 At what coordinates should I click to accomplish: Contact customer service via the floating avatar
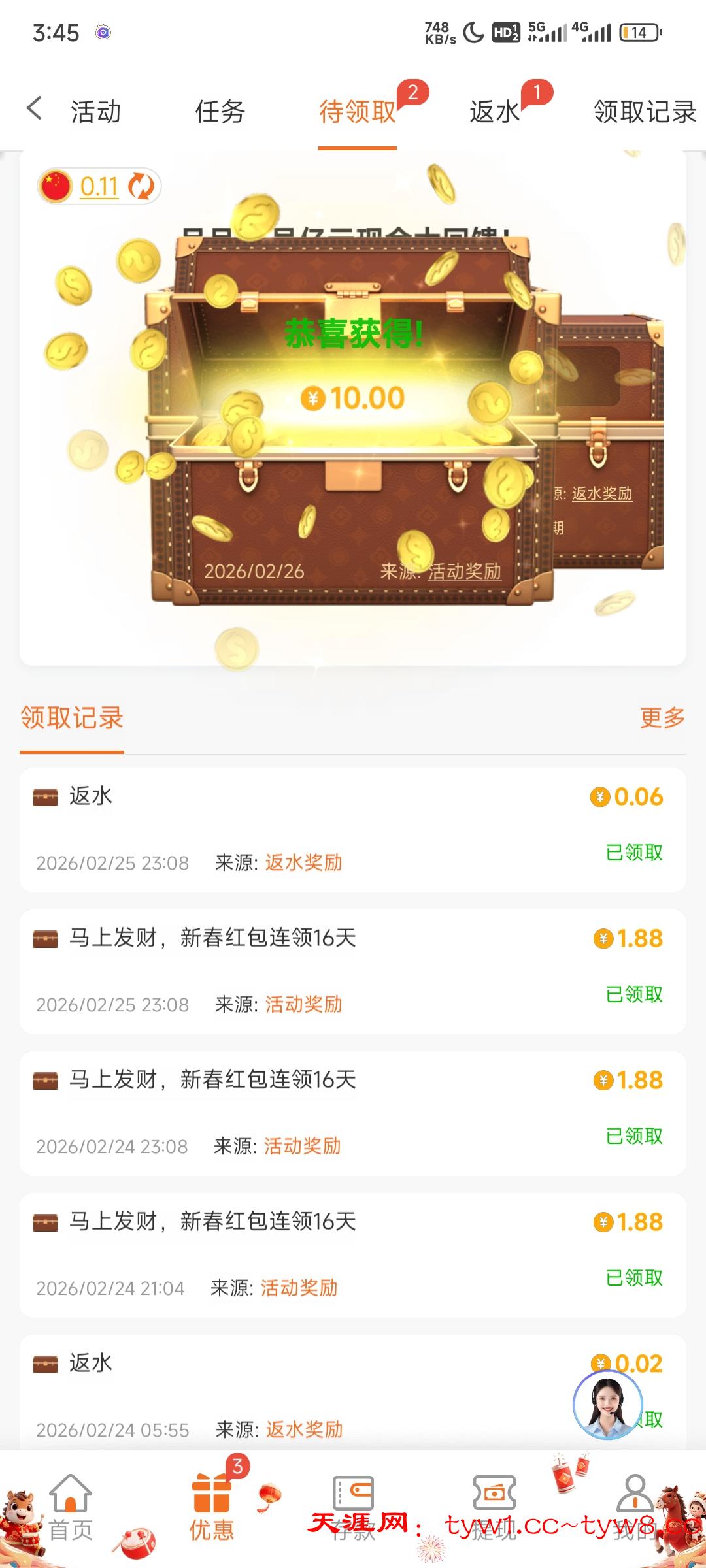coord(608,1405)
